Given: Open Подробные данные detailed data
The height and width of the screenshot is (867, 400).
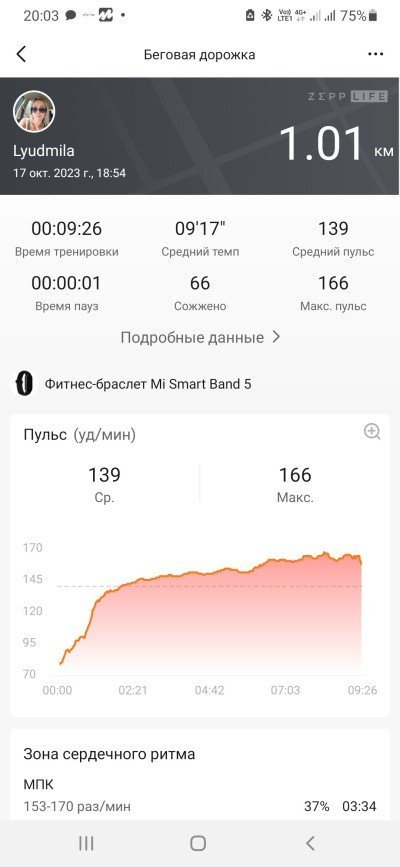Looking at the screenshot, I should (200, 337).
